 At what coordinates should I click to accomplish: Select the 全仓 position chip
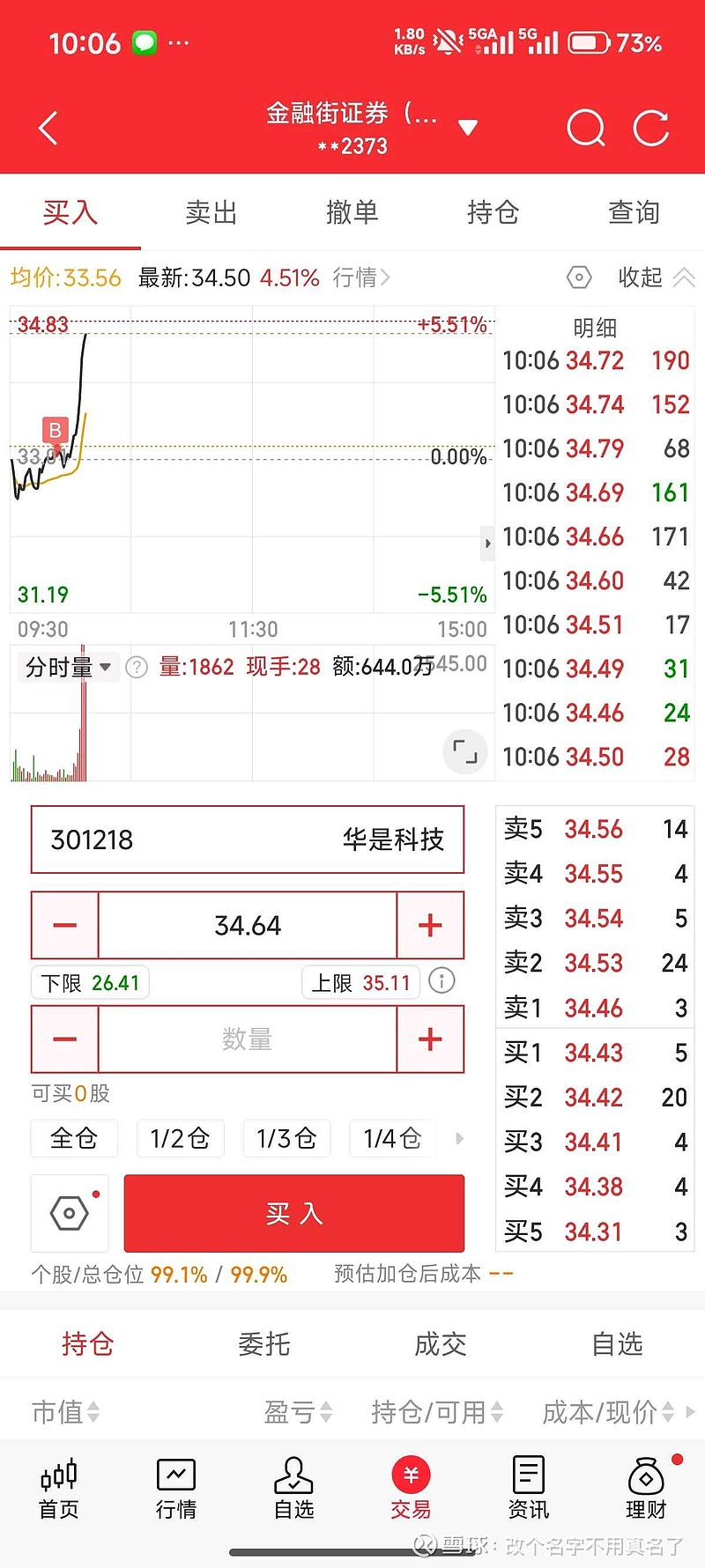[74, 1138]
